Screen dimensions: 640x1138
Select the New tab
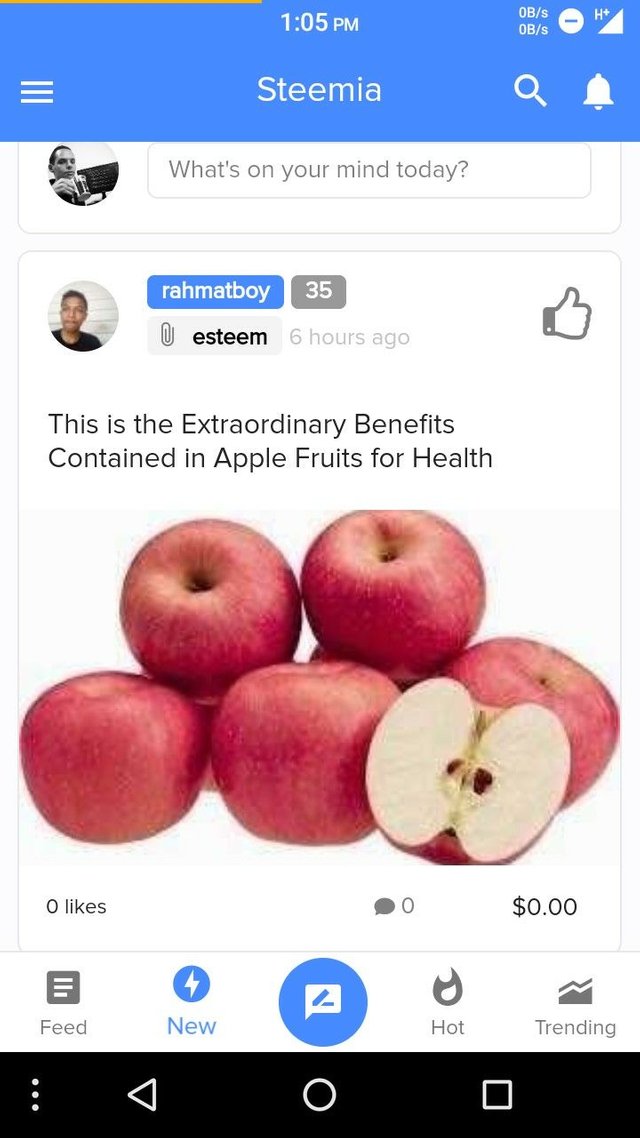coord(191,1003)
